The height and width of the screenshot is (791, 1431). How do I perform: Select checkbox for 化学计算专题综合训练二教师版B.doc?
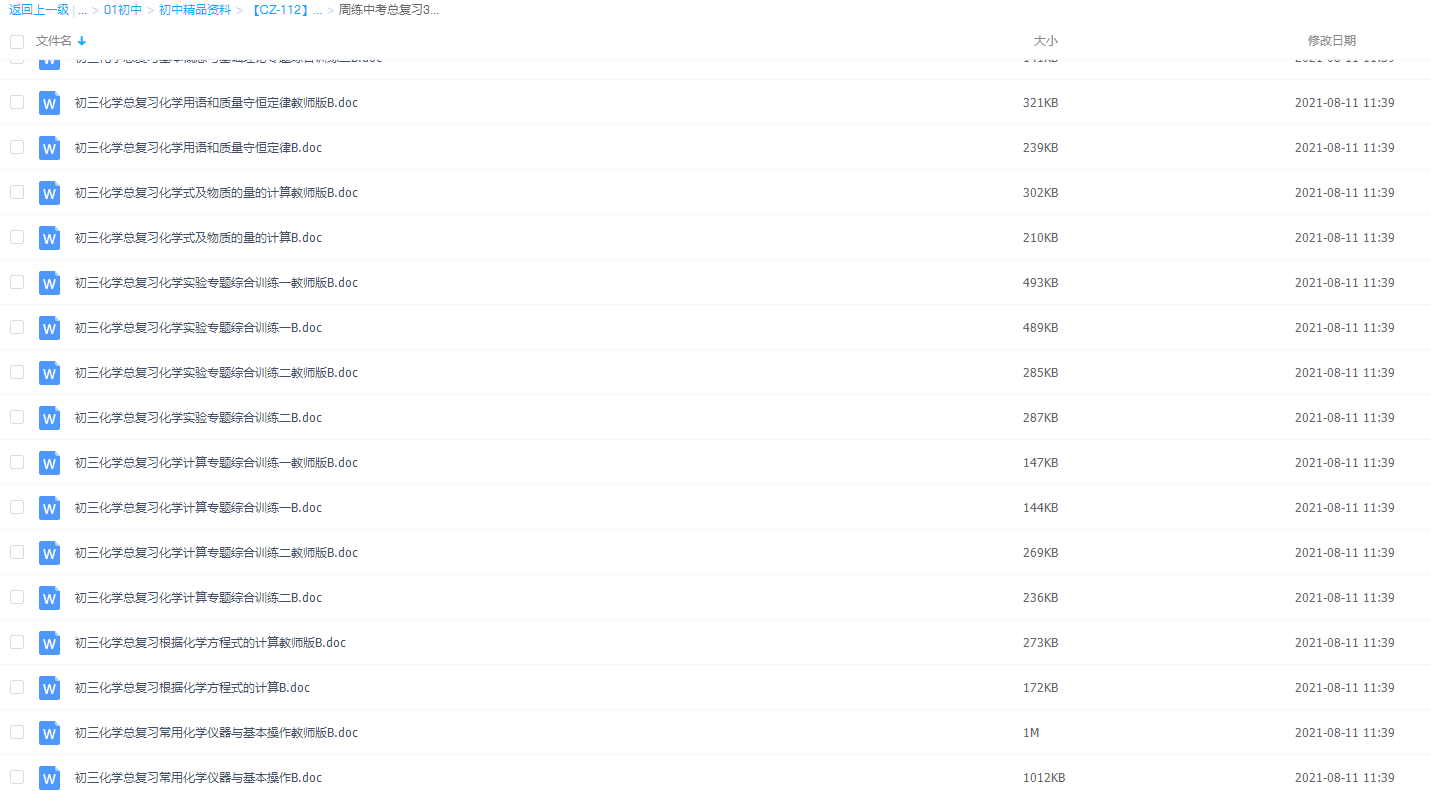[17, 552]
